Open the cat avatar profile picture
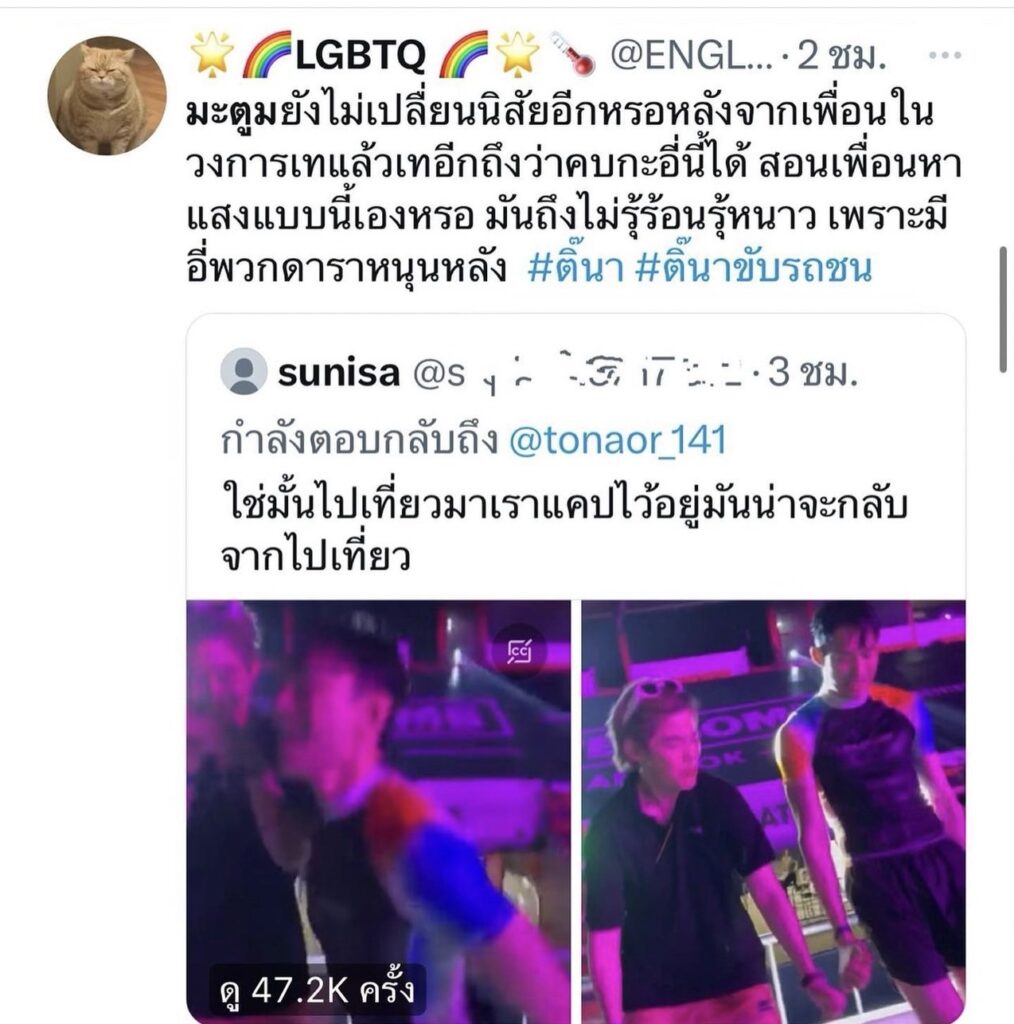The height and width of the screenshot is (1024, 1014). 107,95
